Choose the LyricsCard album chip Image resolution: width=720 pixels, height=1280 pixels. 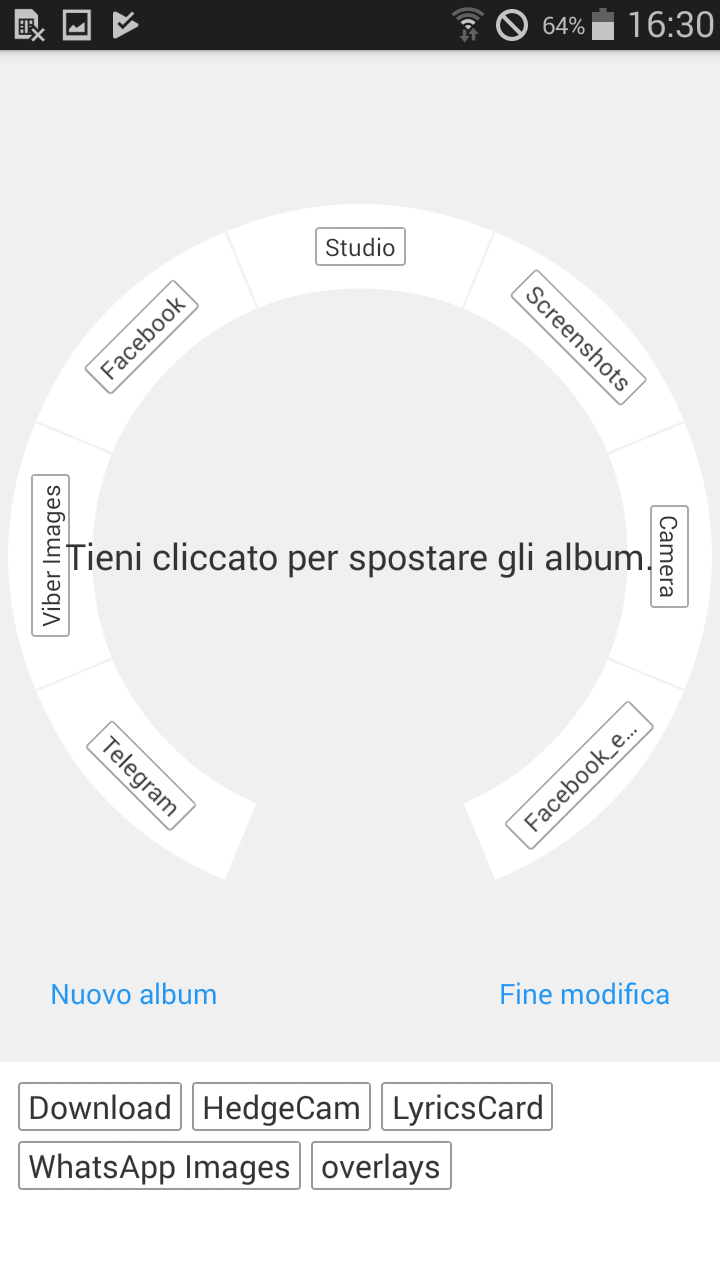[x=467, y=1107]
